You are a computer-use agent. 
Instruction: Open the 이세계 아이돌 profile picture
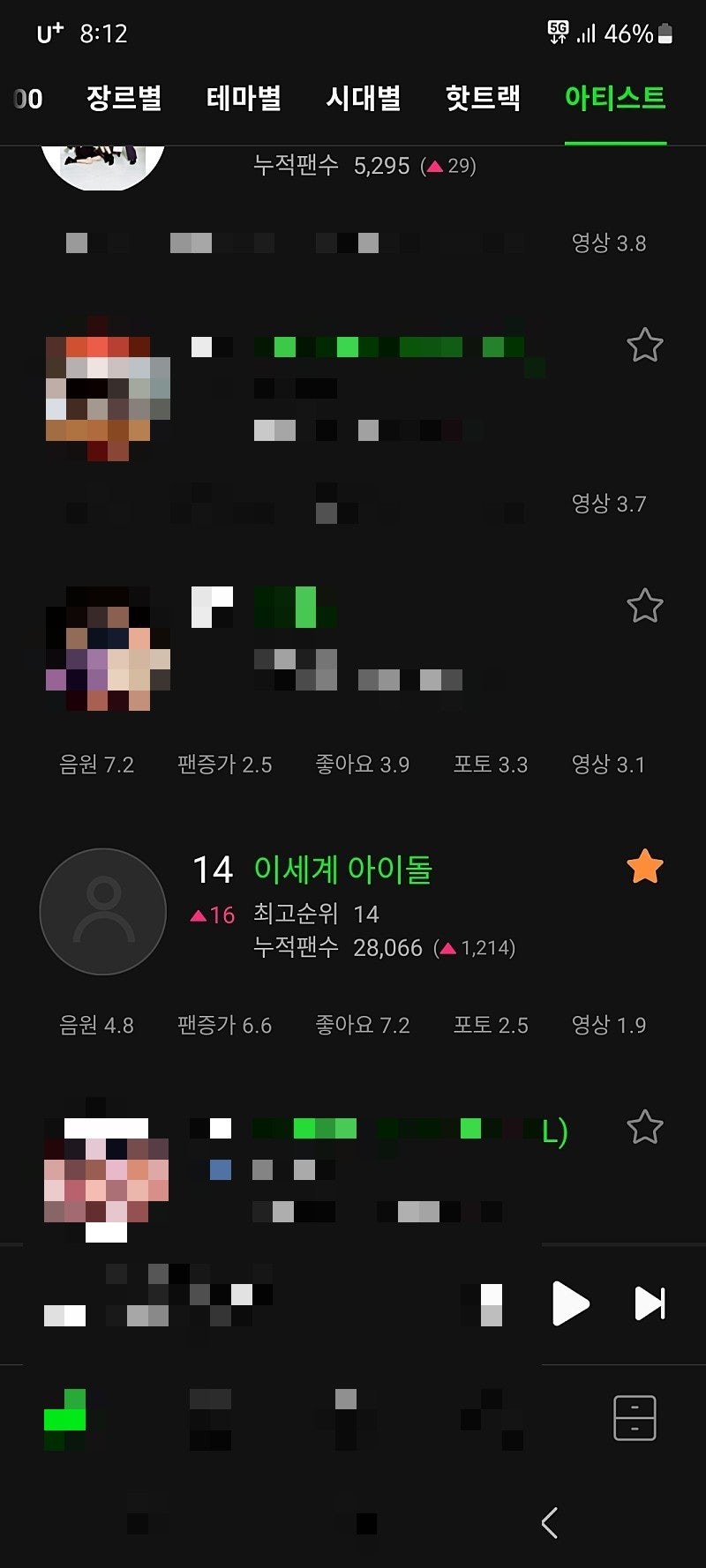(103, 911)
